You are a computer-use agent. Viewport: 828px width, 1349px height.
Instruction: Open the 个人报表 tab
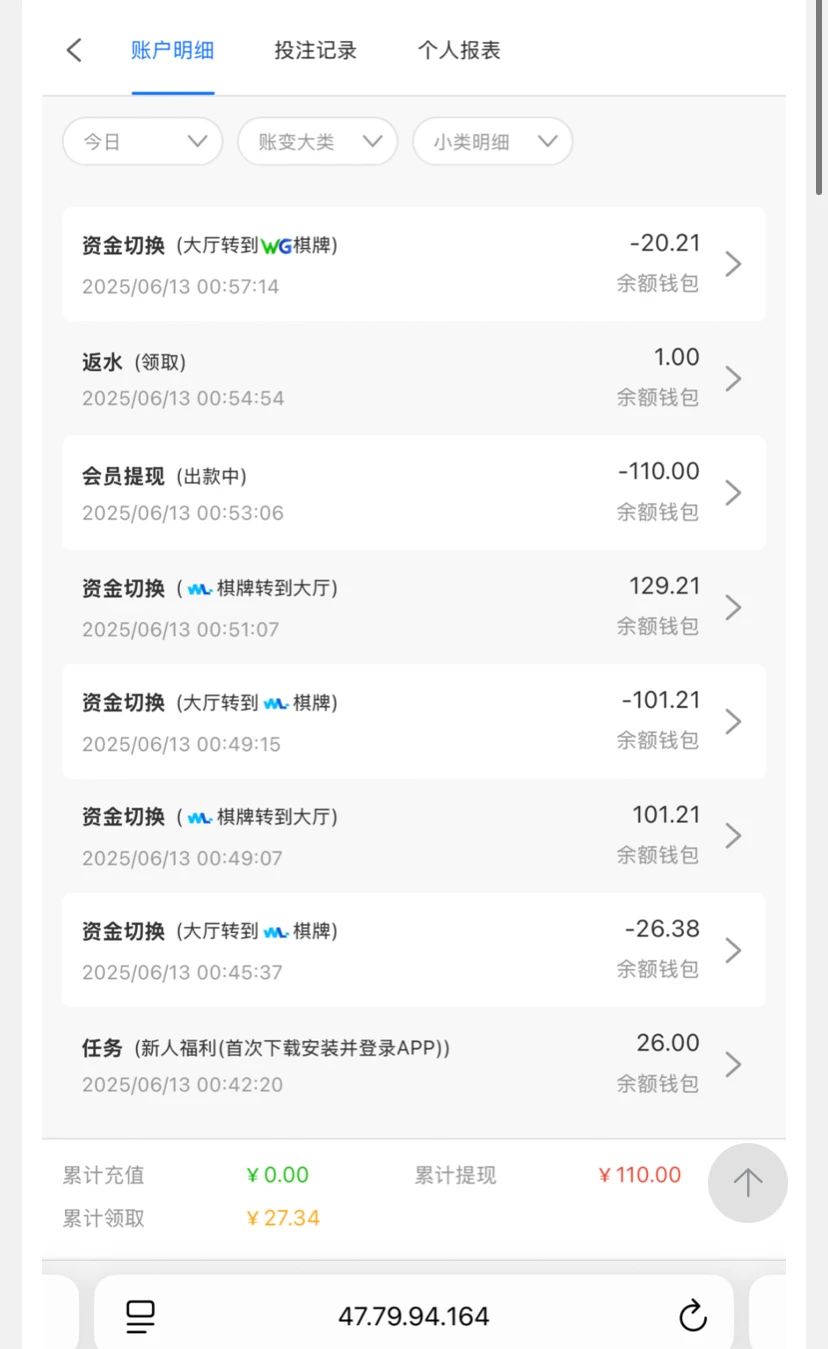[459, 50]
